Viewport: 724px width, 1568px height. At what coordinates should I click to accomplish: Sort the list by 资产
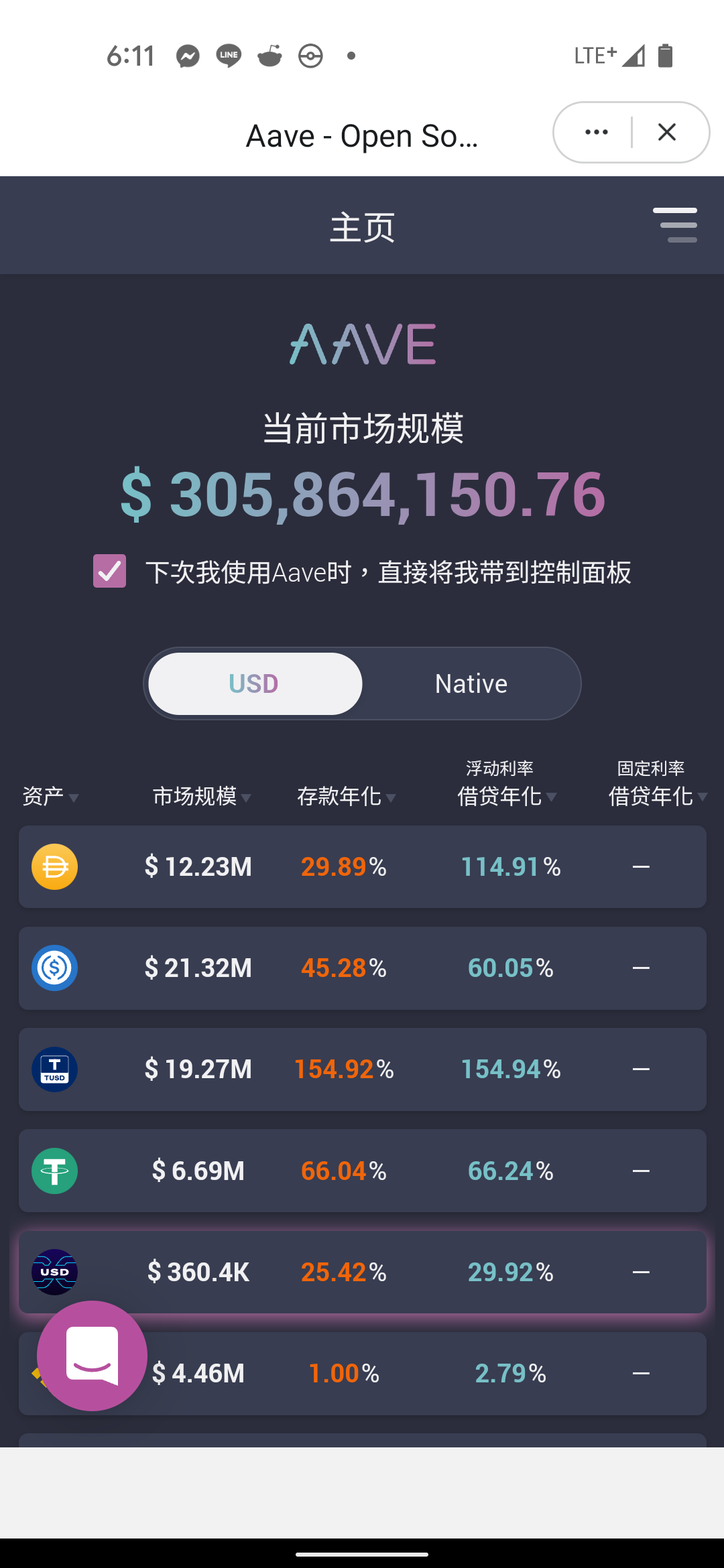pos(51,796)
